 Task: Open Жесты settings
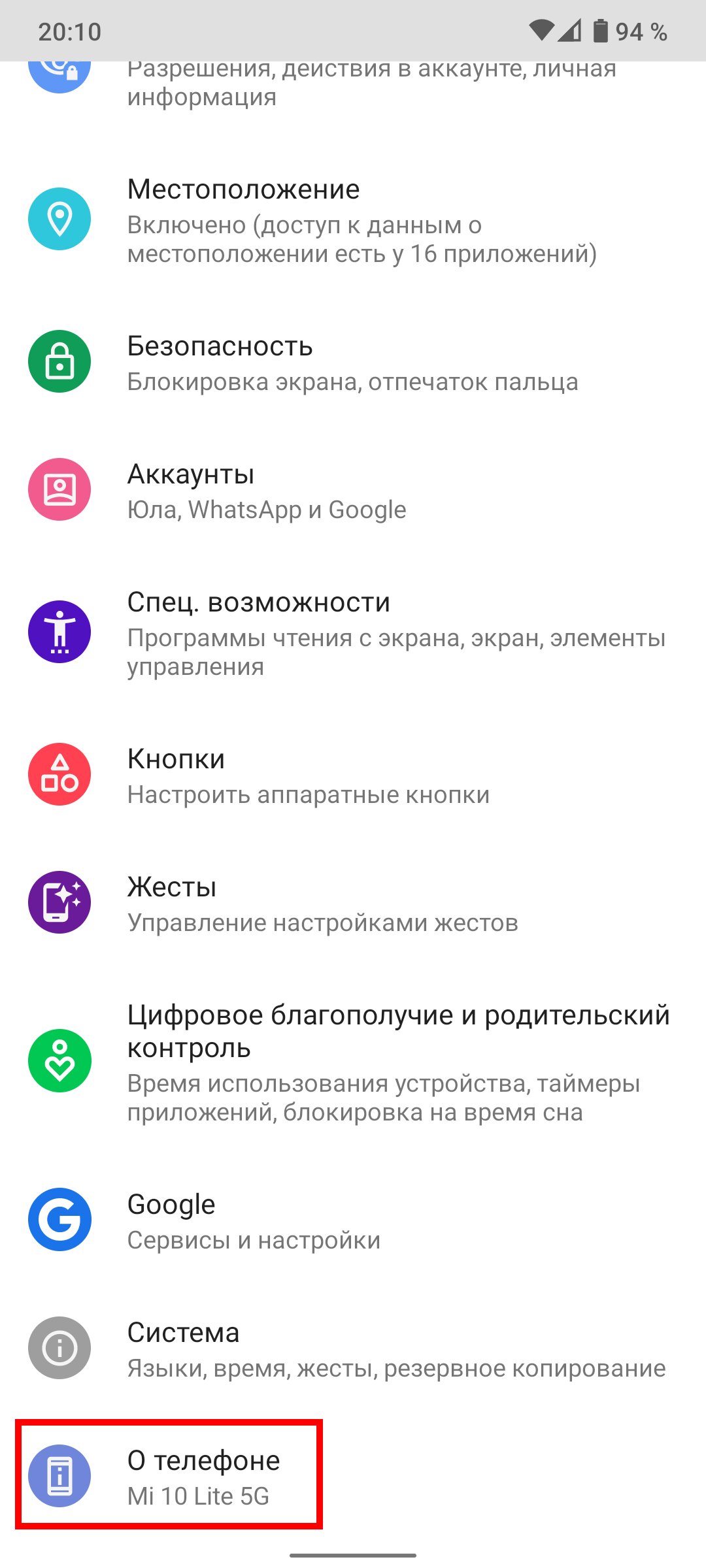(353, 903)
